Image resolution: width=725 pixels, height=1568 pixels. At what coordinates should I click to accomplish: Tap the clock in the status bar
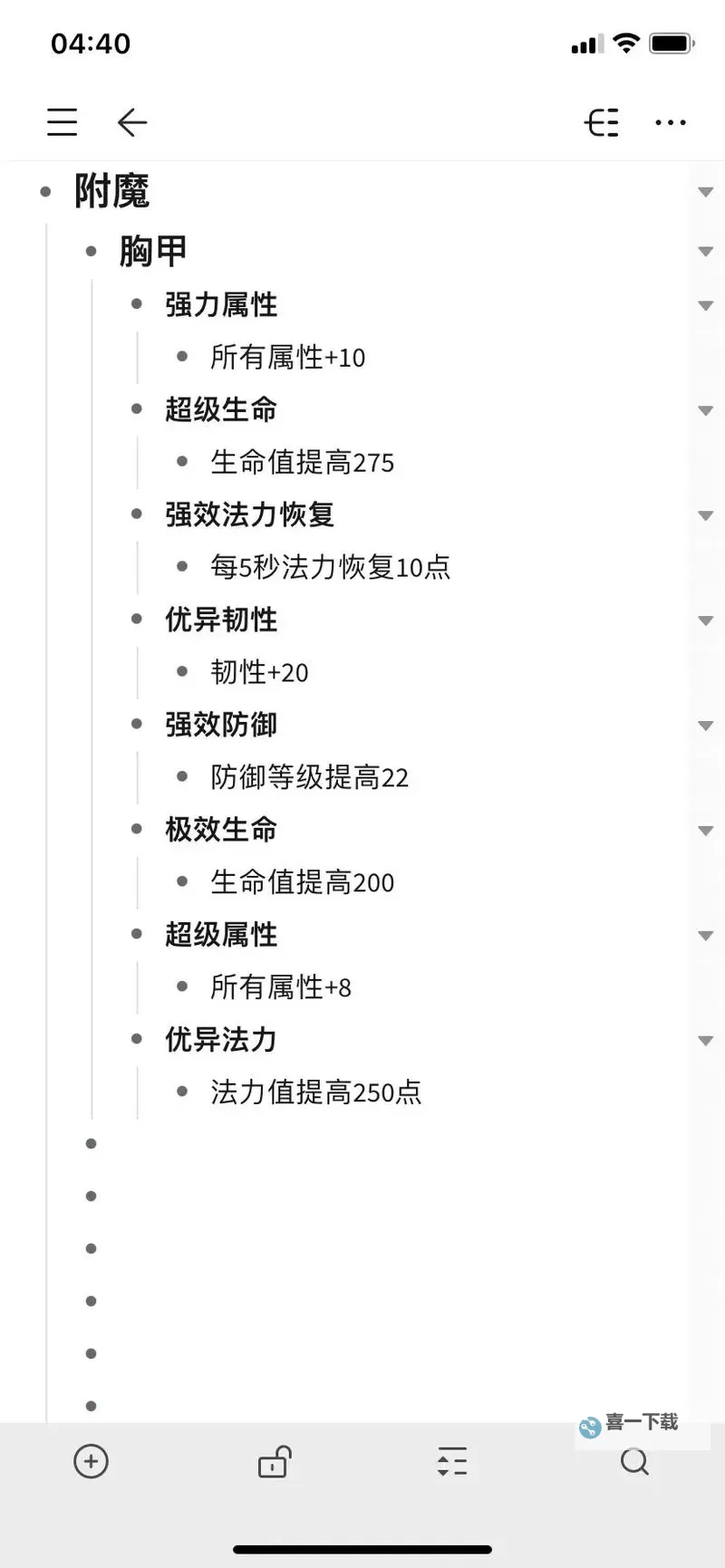[x=89, y=42]
